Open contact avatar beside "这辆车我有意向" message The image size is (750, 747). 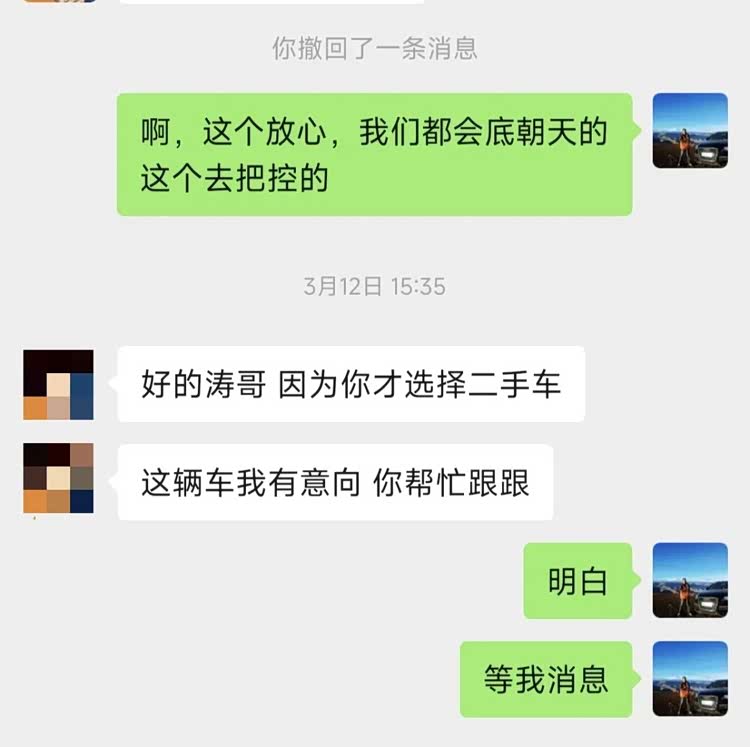point(58,479)
